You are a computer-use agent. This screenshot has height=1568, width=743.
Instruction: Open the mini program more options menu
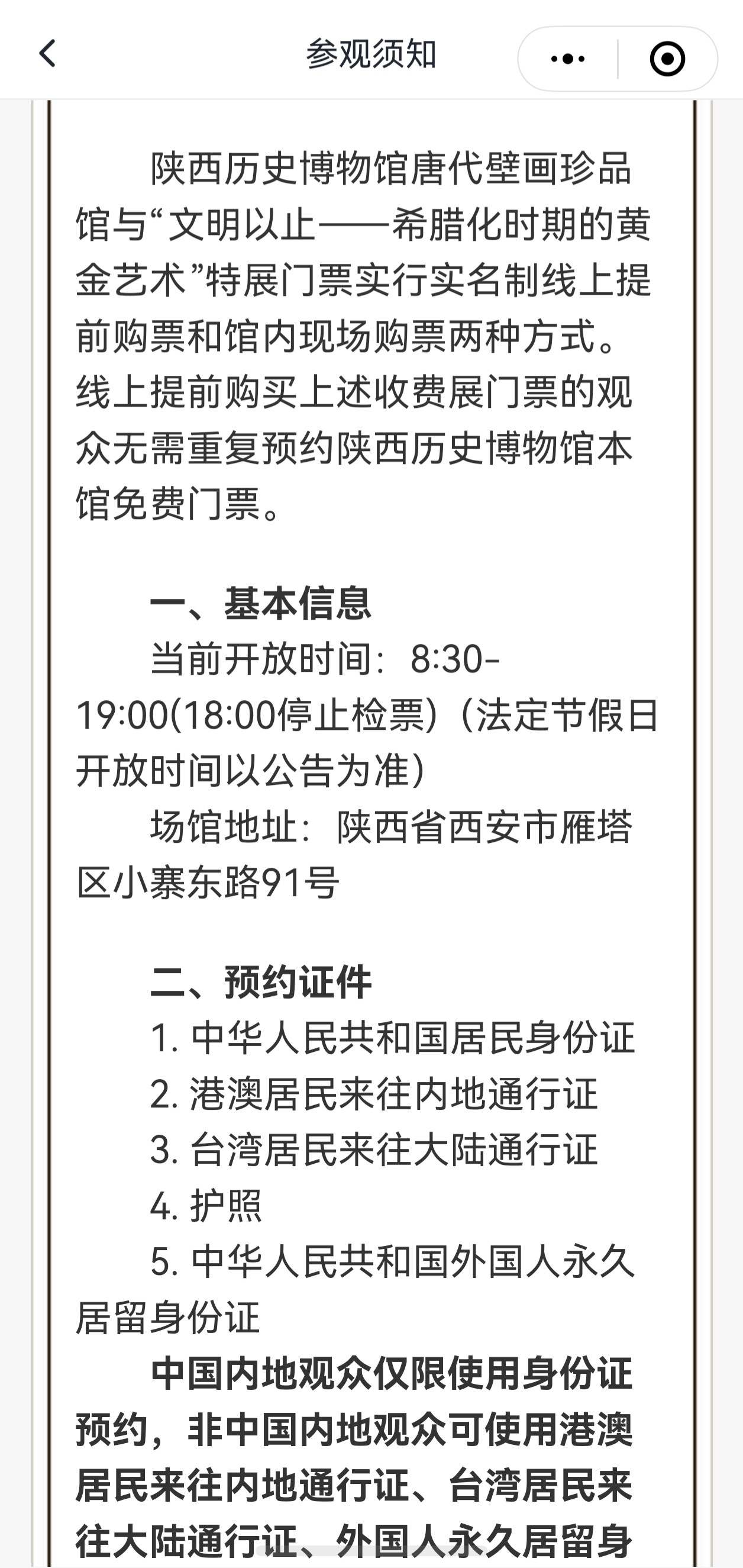pyautogui.click(x=568, y=59)
